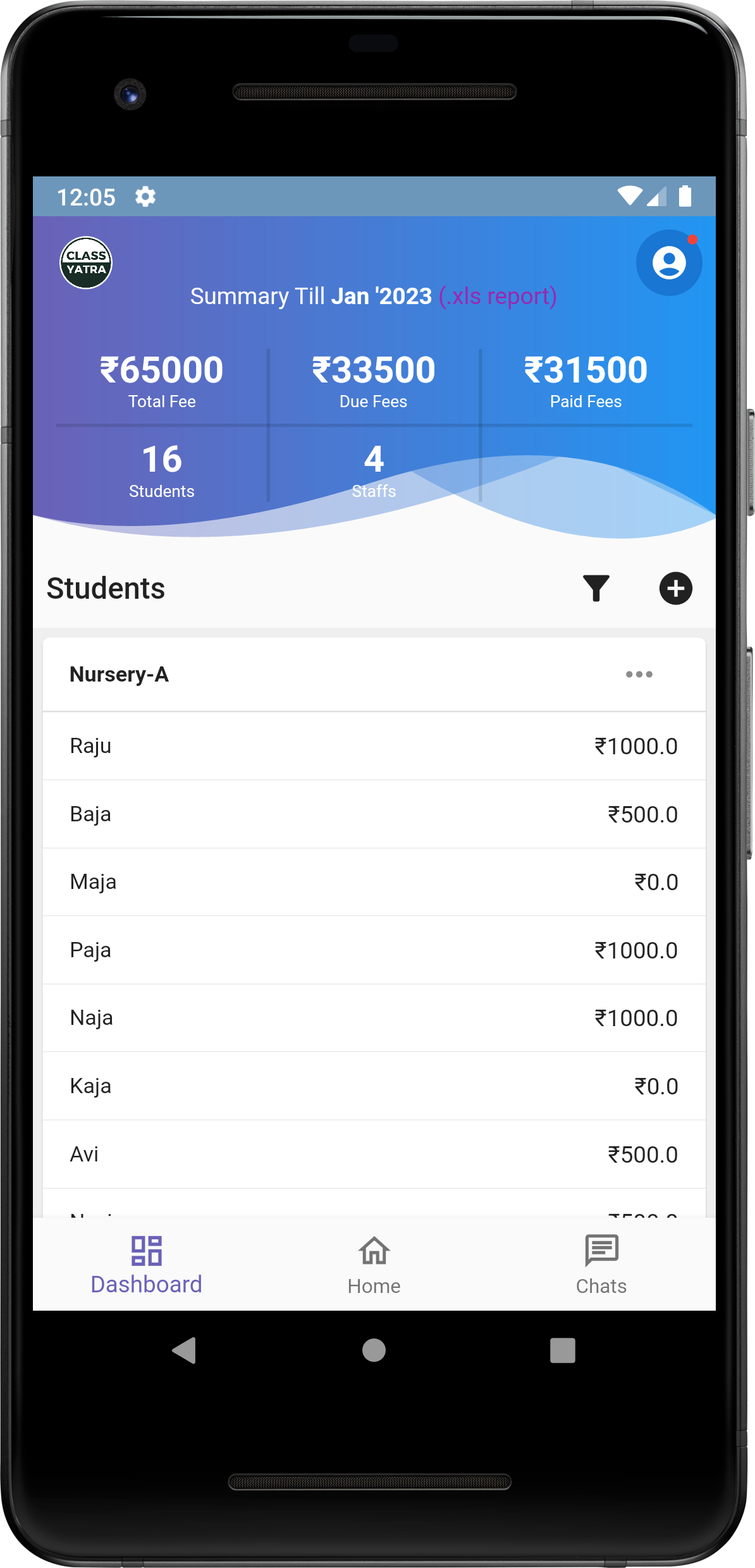This screenshot has width=755, height=1568.
Task: Open the students filter
Action: click(x=596, y=588)
